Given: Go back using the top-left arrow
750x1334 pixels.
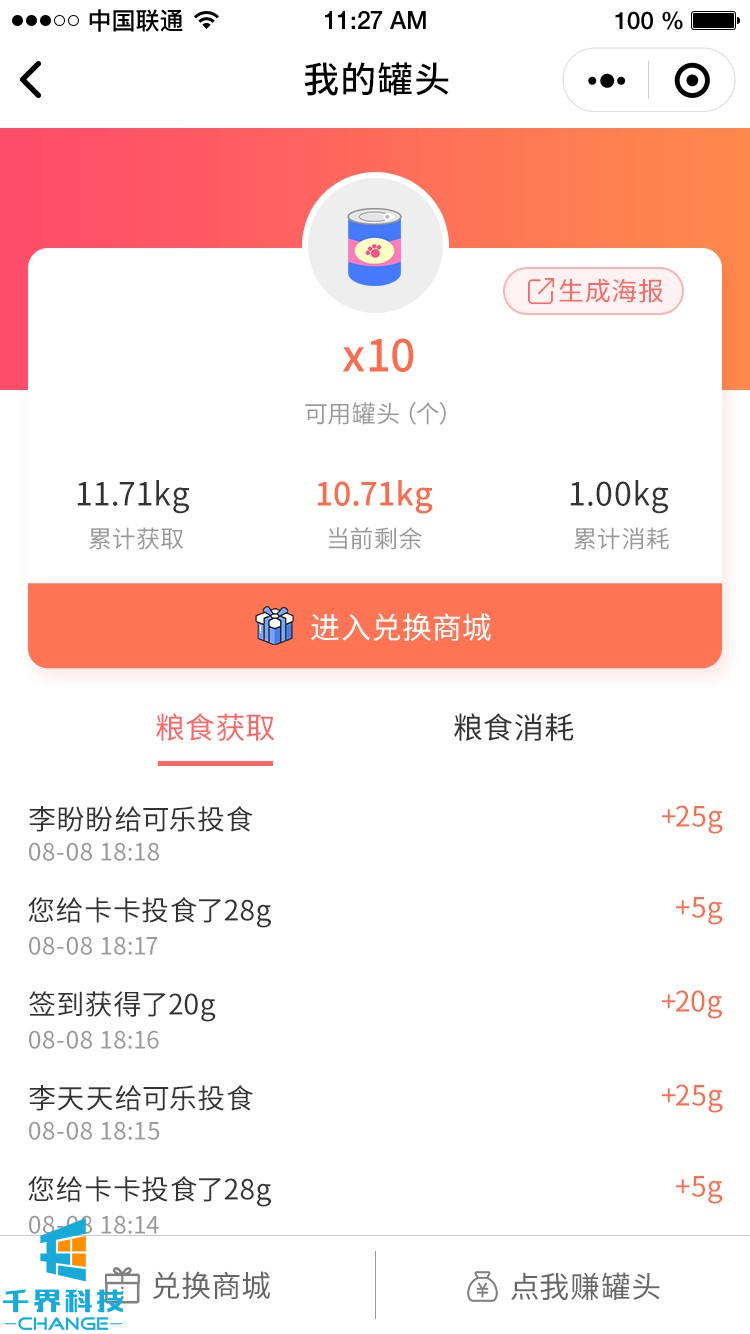Looking at the screenshot, I should click(32, 80).
